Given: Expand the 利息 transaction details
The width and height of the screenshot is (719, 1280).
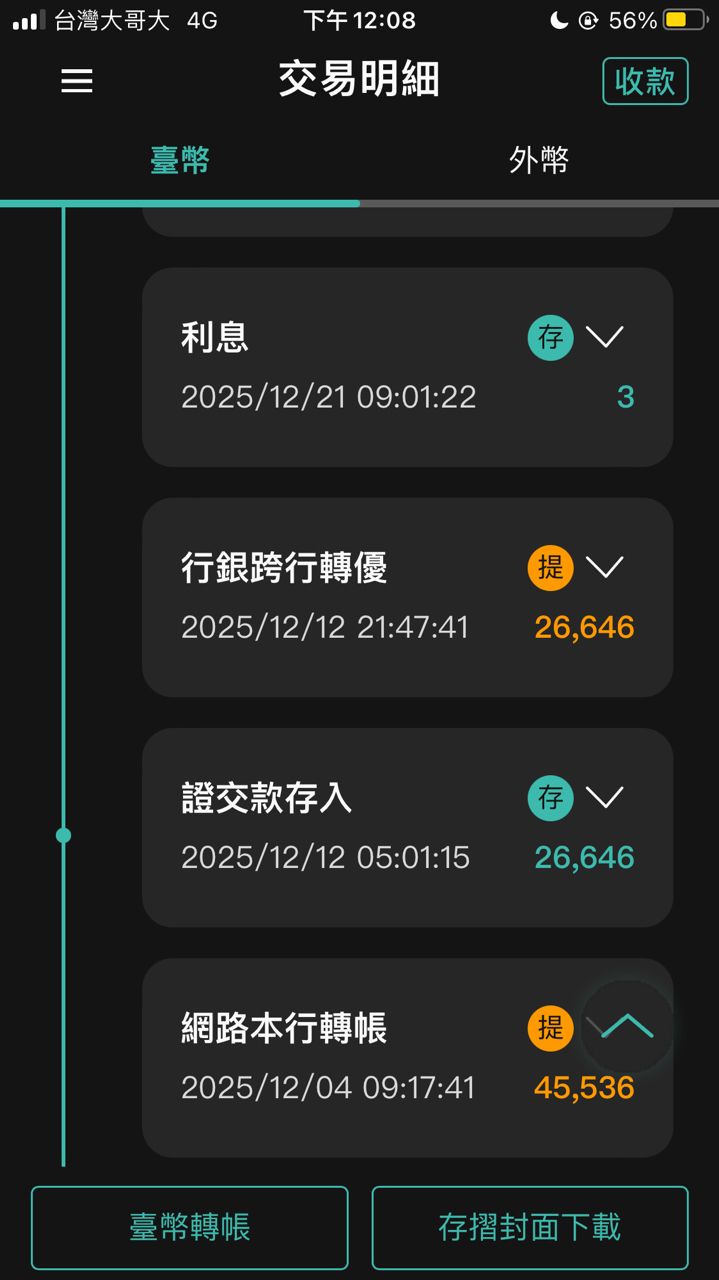Looking at the screenshot, I should 604,337.
